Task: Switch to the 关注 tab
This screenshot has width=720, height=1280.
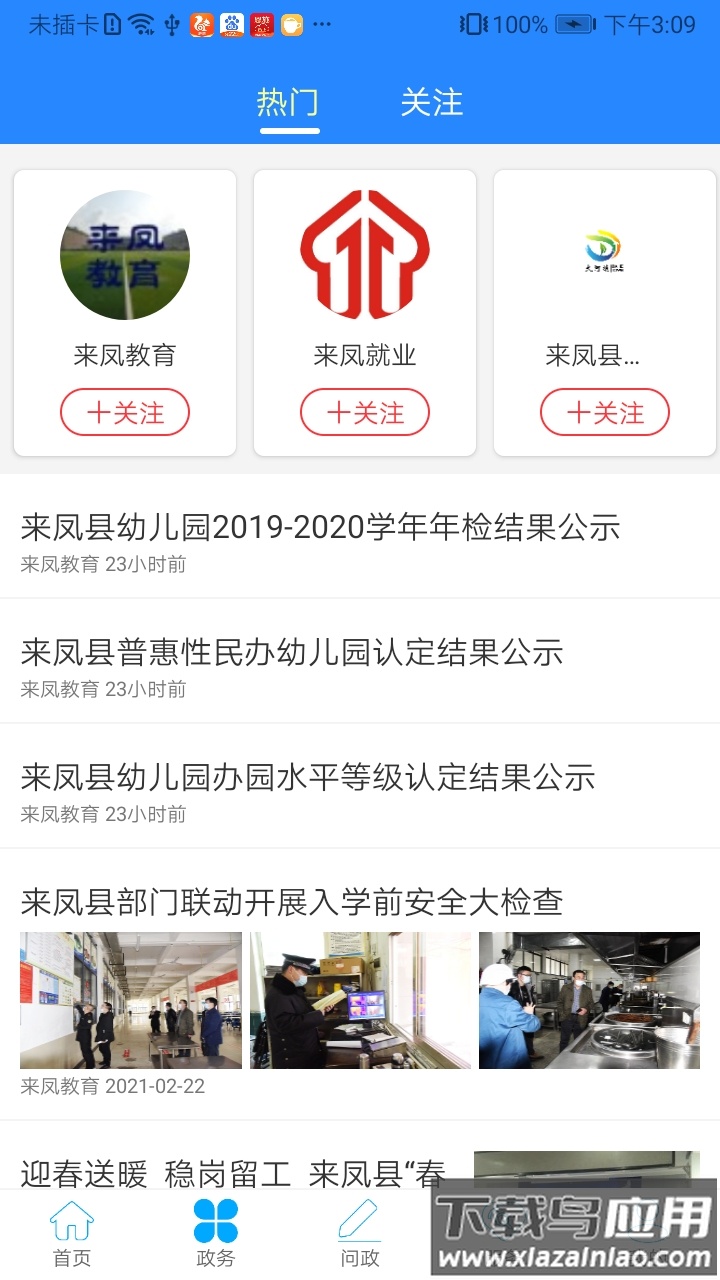Action: coord(433,103)
